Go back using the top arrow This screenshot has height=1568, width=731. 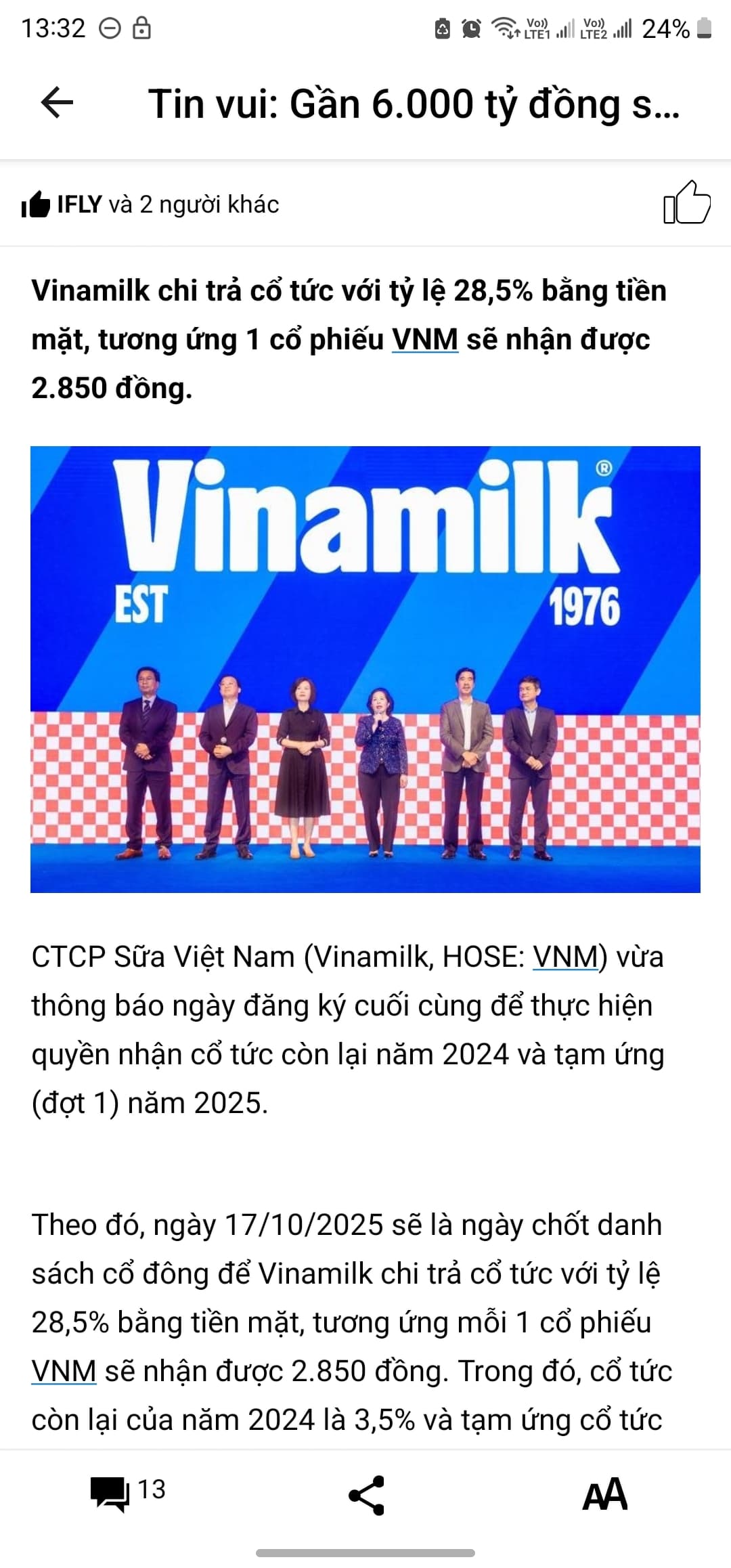tap(58, 104)
